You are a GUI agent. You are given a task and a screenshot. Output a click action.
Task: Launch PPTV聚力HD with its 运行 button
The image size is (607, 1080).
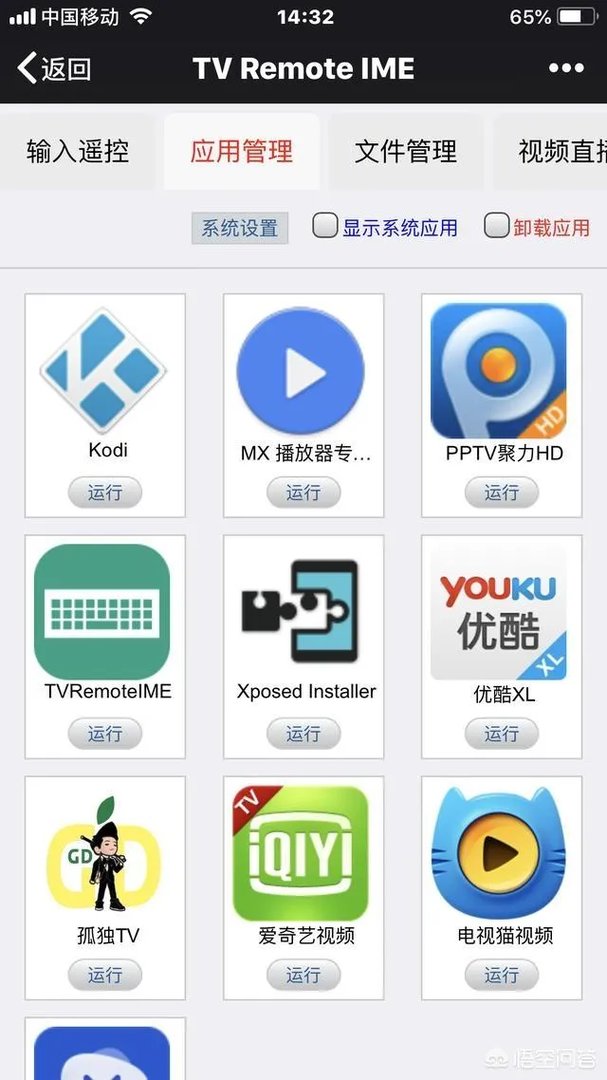pyautogui.click(x=501, y=492)
